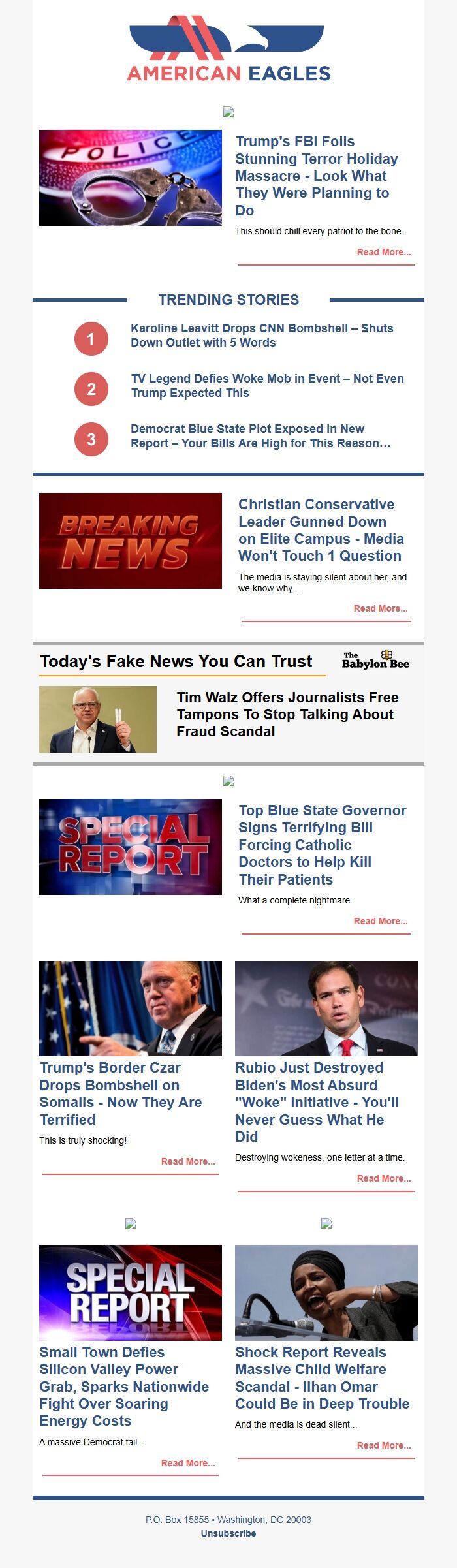Open the Tim Walz Babylon Bee headline
The width and height of the screenshot is (457, 1568).
tap(287, 714)
